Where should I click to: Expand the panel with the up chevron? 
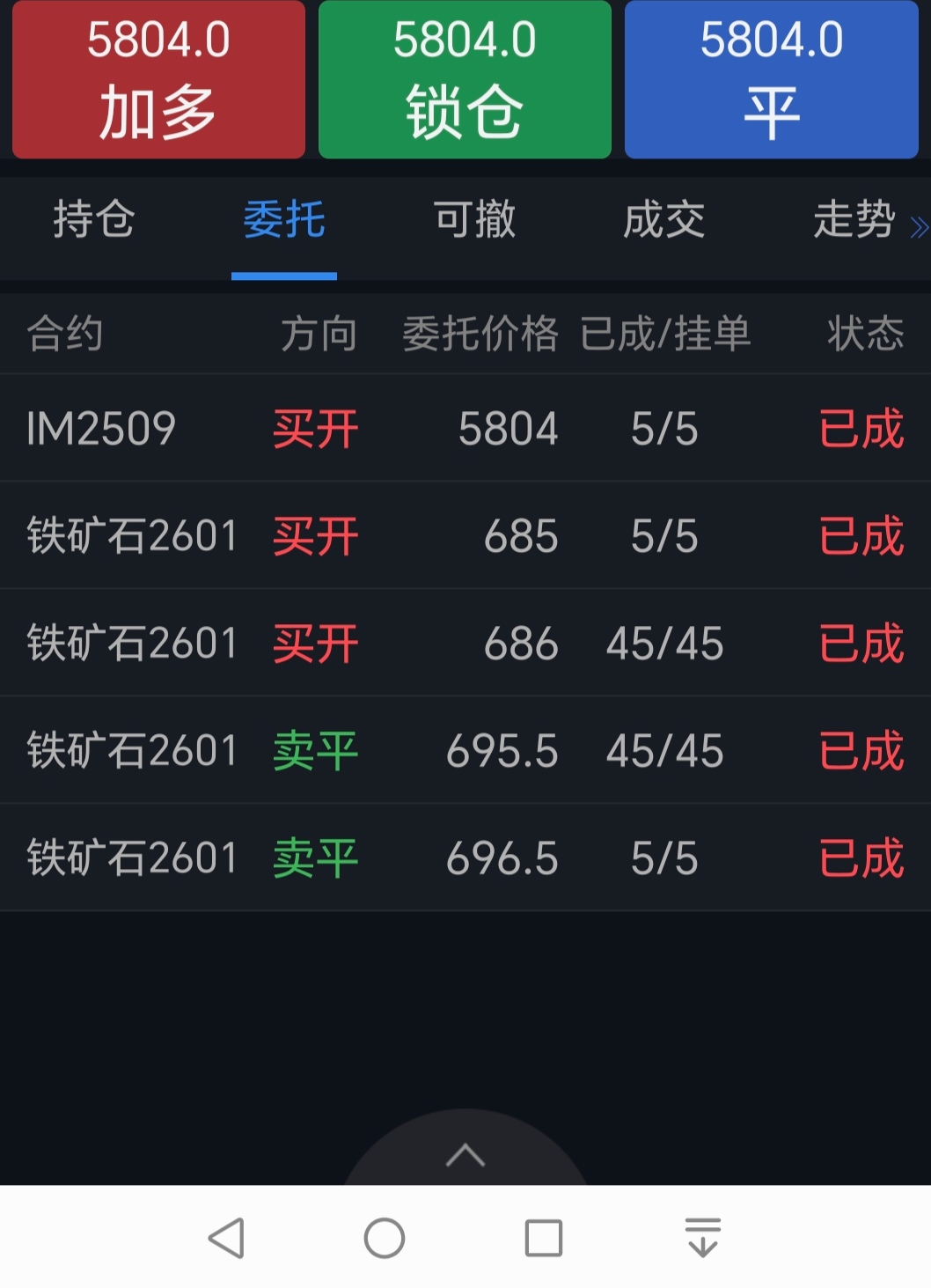point(465,1155)
